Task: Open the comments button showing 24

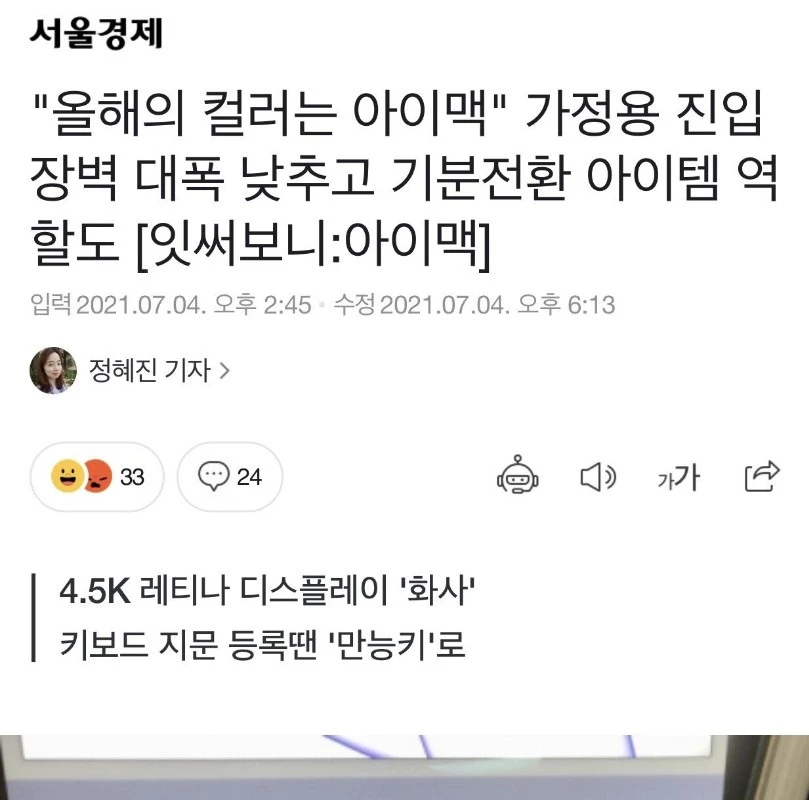Action: point(229,477)
